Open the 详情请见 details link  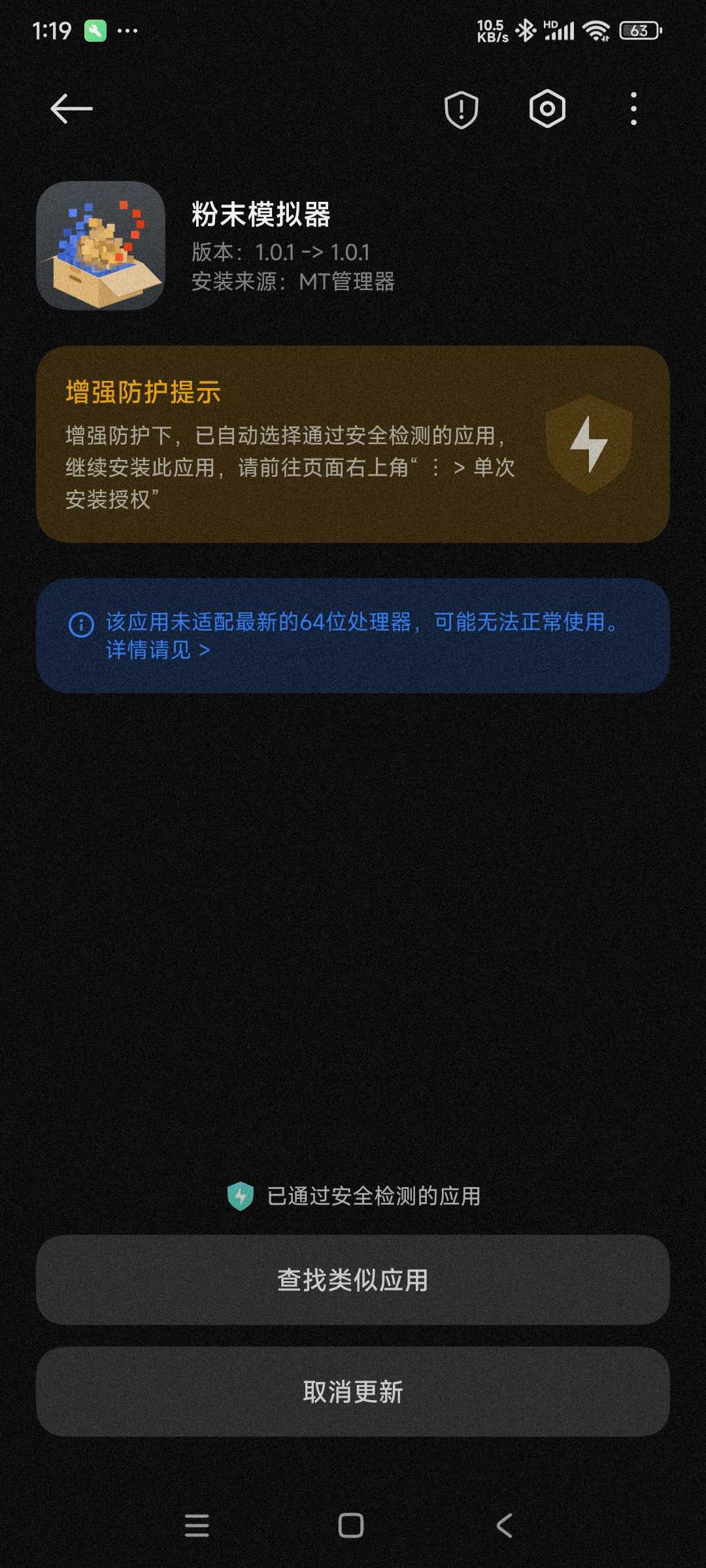point(158,650)
